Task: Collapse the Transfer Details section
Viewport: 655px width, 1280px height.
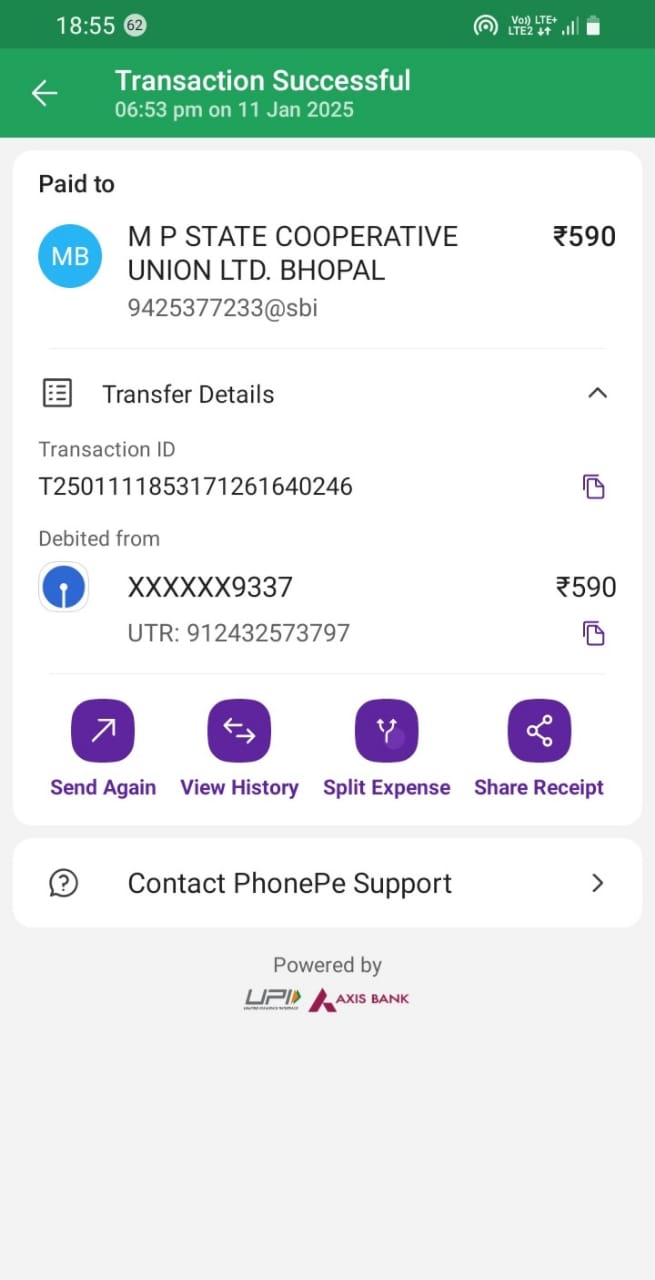Action: click(597, 393)
